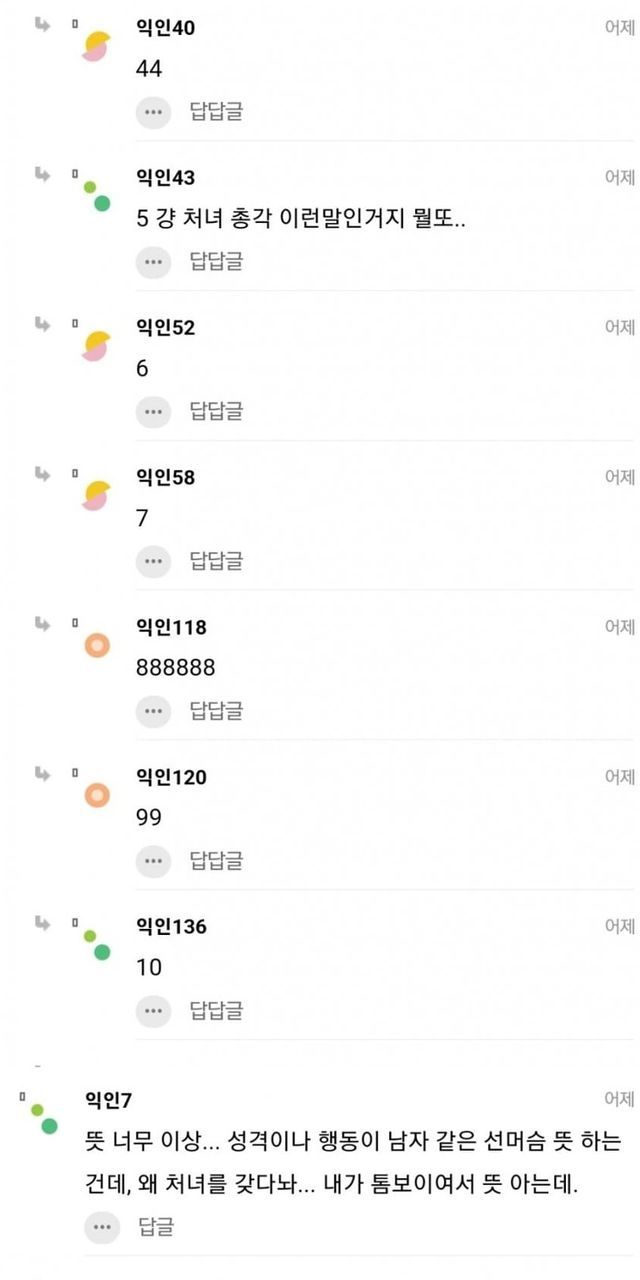Reply to 익인40's comment with 답답글
Screen dimensions: 640x1280
pyautogui.click(x=217, y=112)
